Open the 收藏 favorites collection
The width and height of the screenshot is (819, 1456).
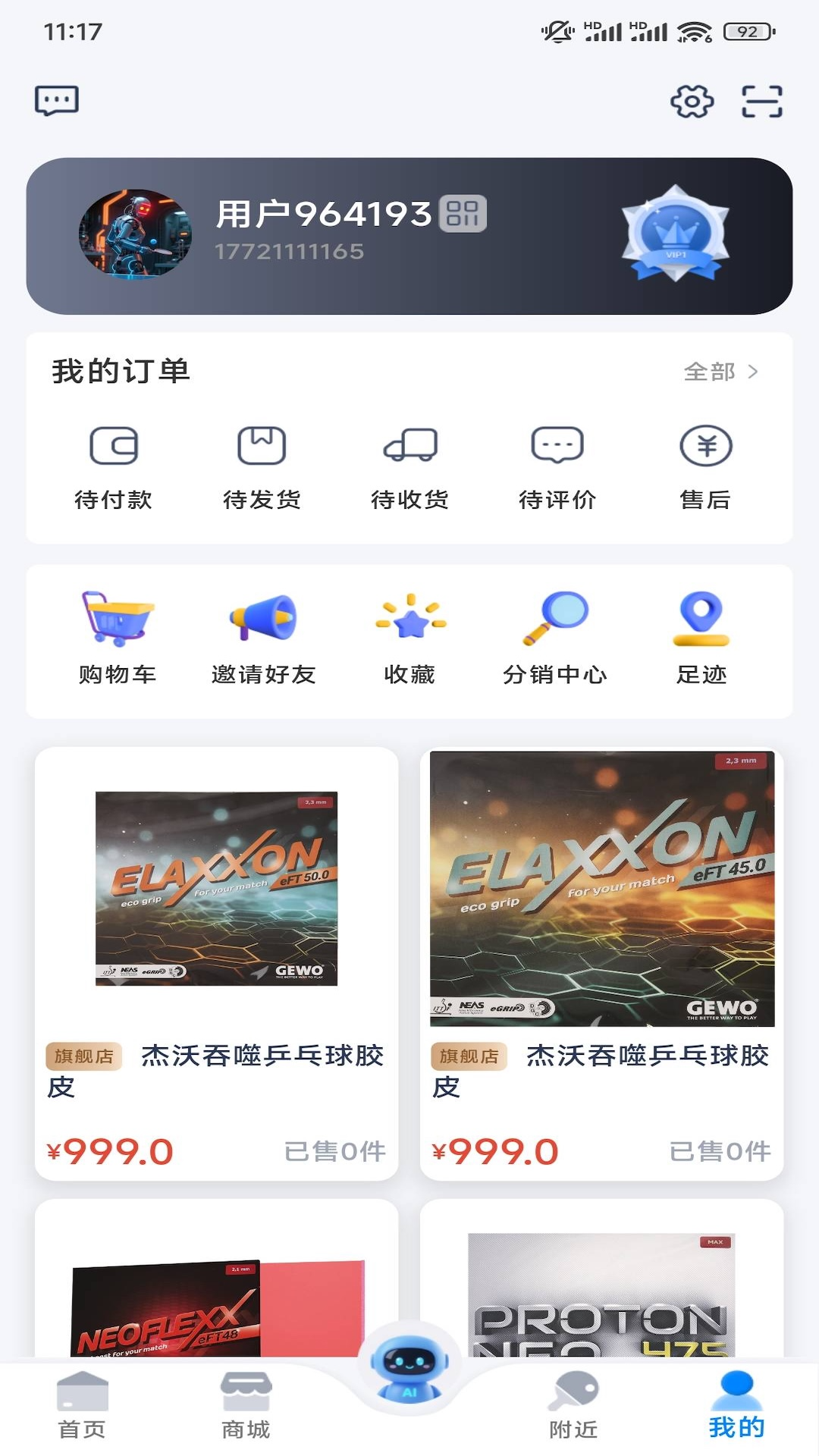[x=409, y=637]
